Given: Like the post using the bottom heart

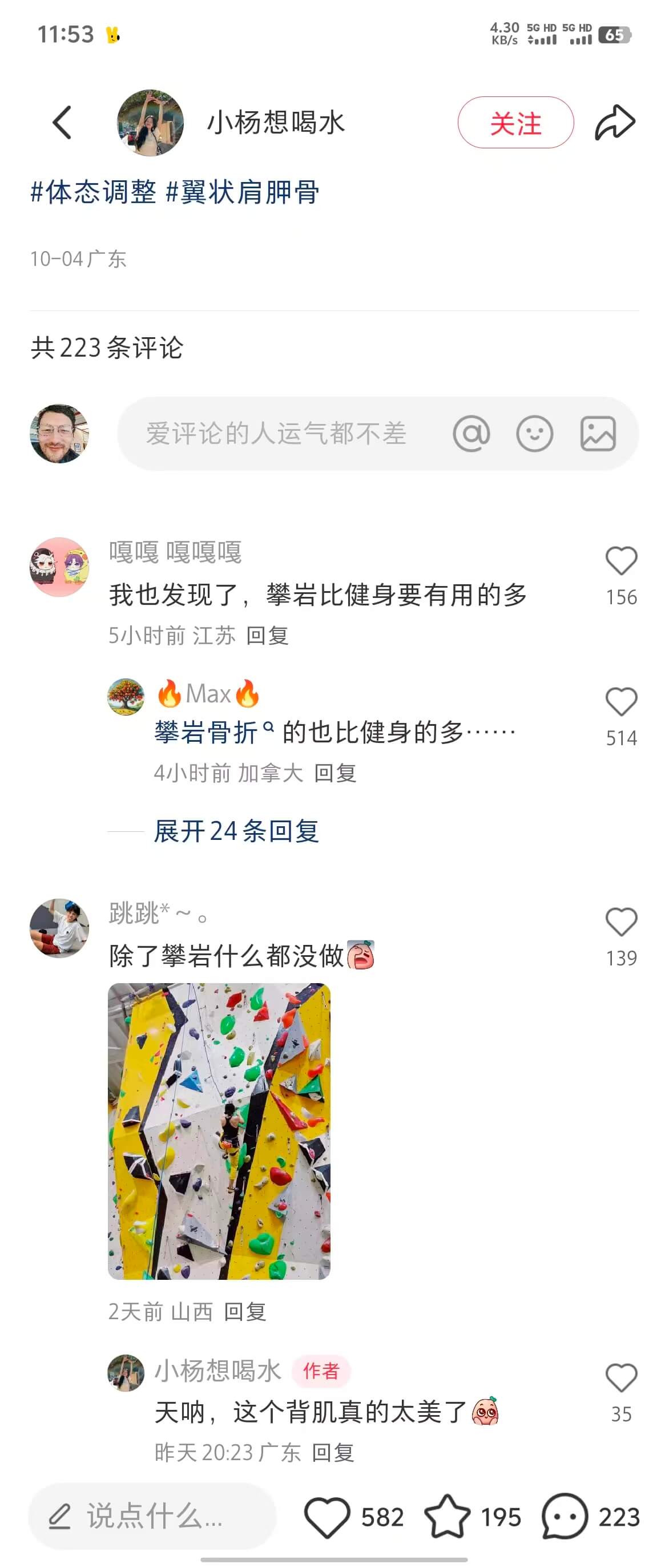Looking at the screenshot, I should 328,1516.
